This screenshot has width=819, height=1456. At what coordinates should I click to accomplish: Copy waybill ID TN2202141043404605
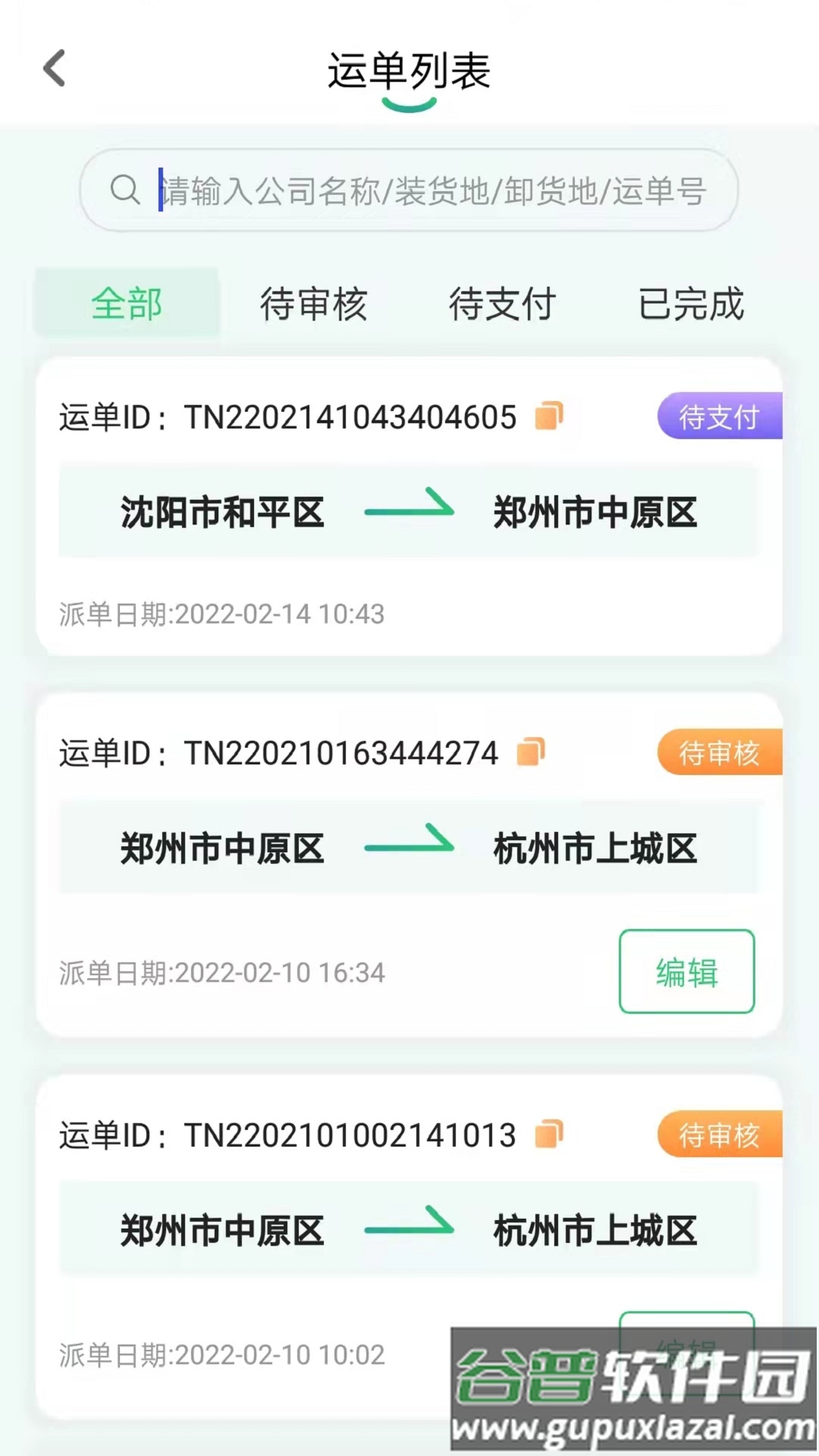click(548, 416)
